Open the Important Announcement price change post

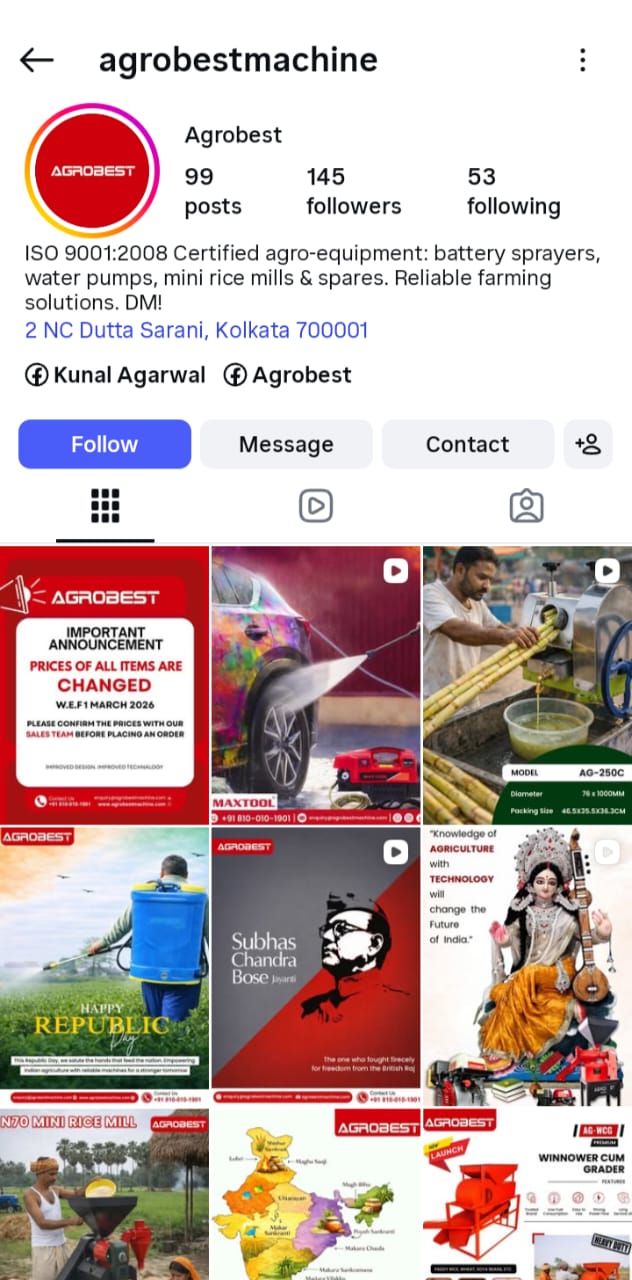point(104,685)
